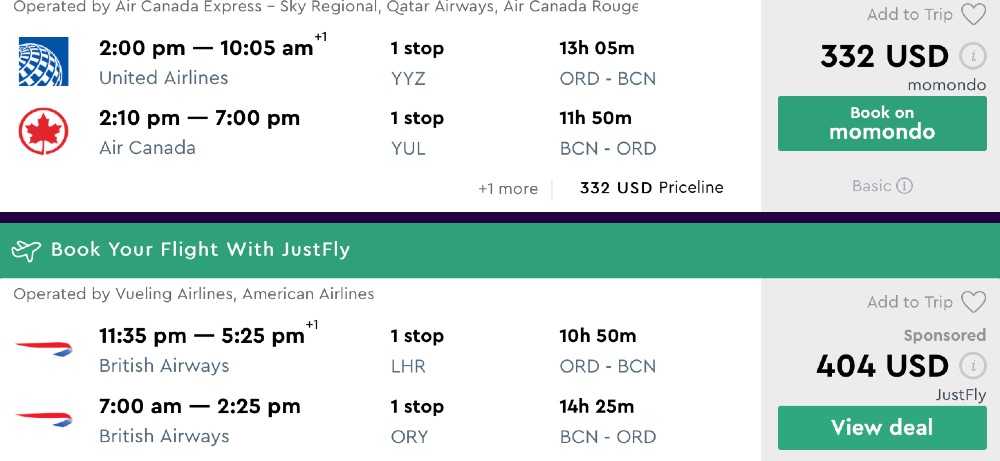
Task: Add the 332 USD flight to trip
Action: click(926, 15)
